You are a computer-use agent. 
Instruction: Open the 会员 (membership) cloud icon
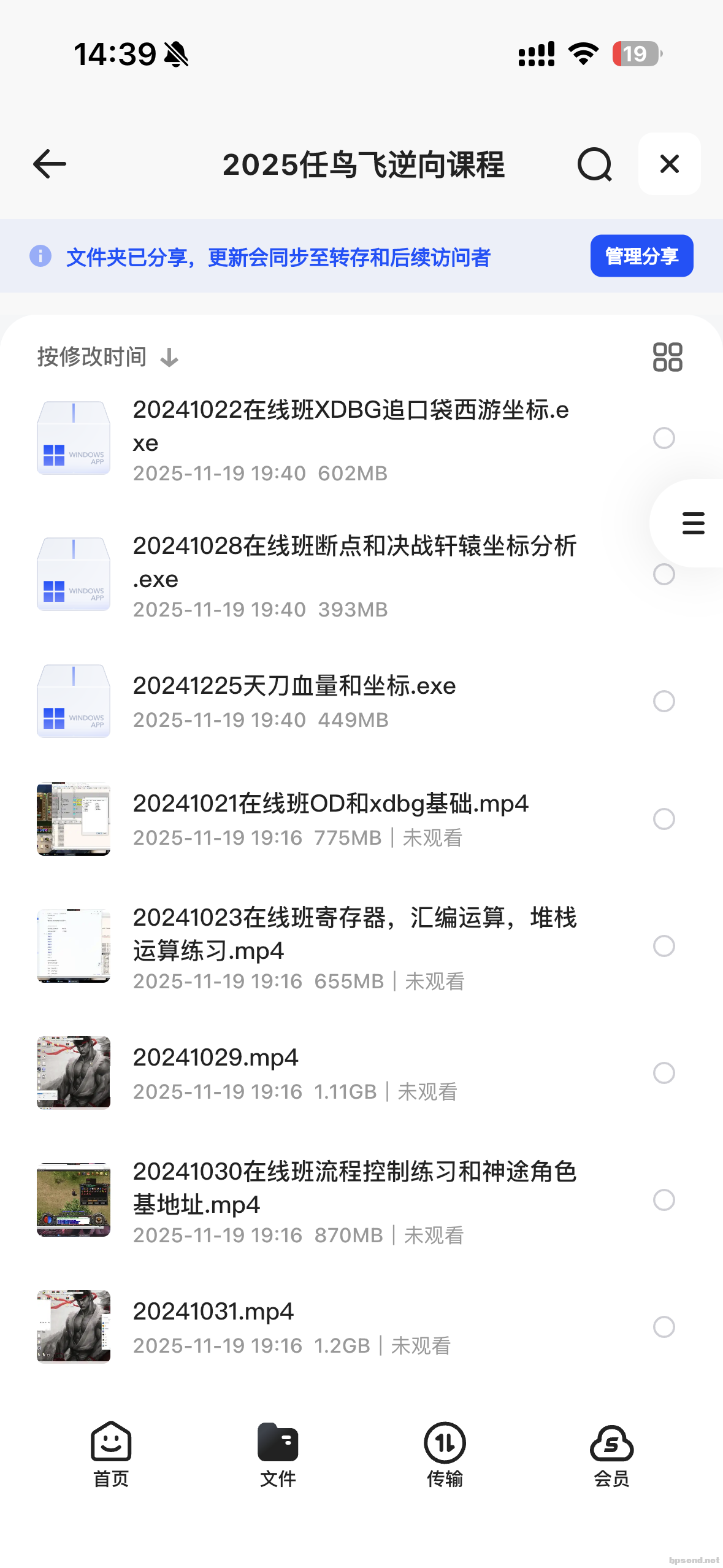611,1444
